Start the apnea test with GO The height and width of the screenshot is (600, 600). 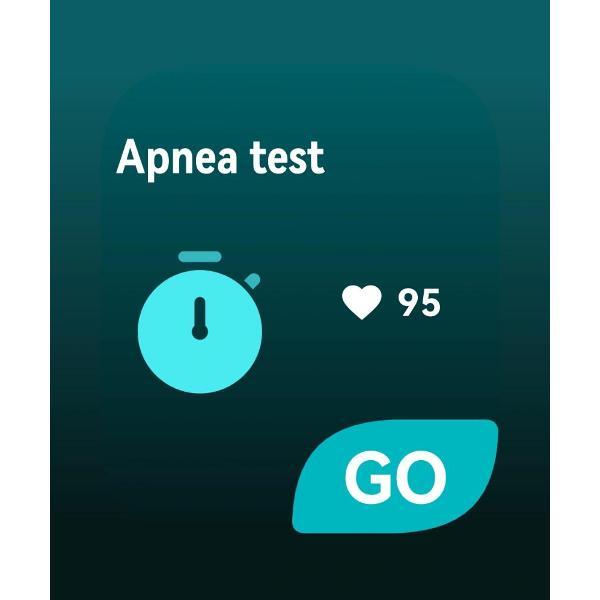click(396, 477)
